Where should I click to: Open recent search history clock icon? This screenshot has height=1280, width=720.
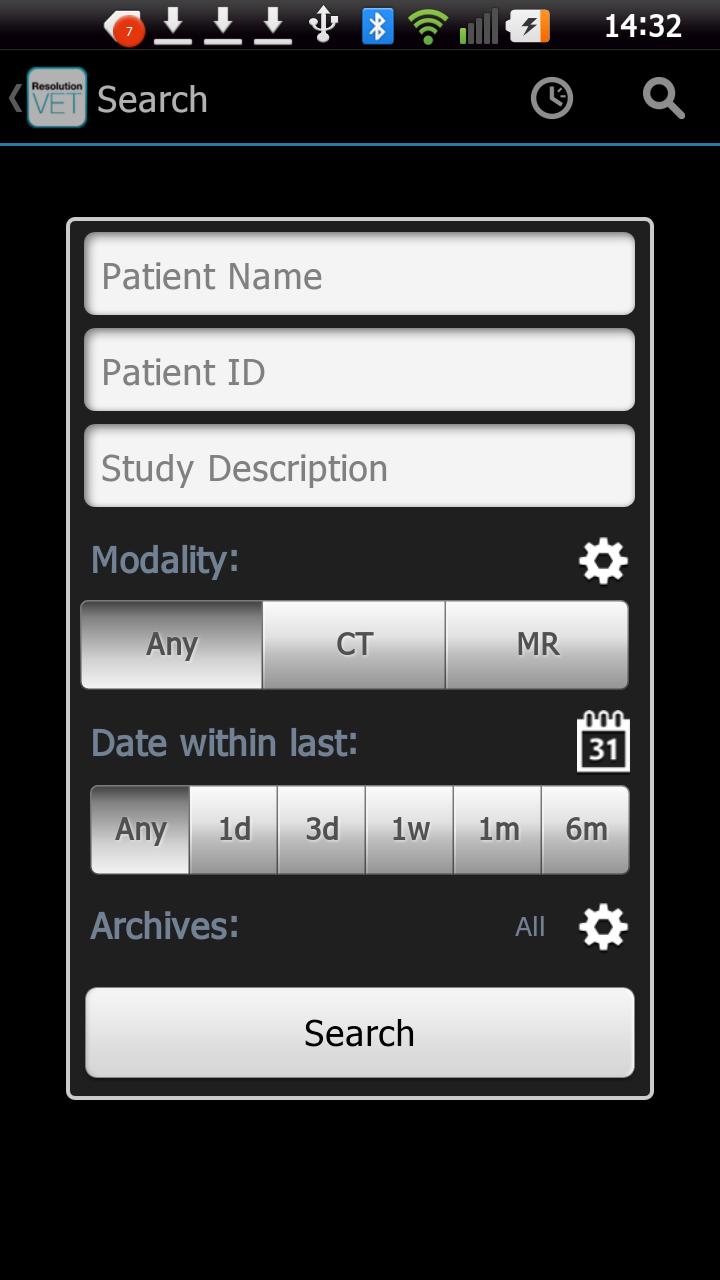(551, 98)
